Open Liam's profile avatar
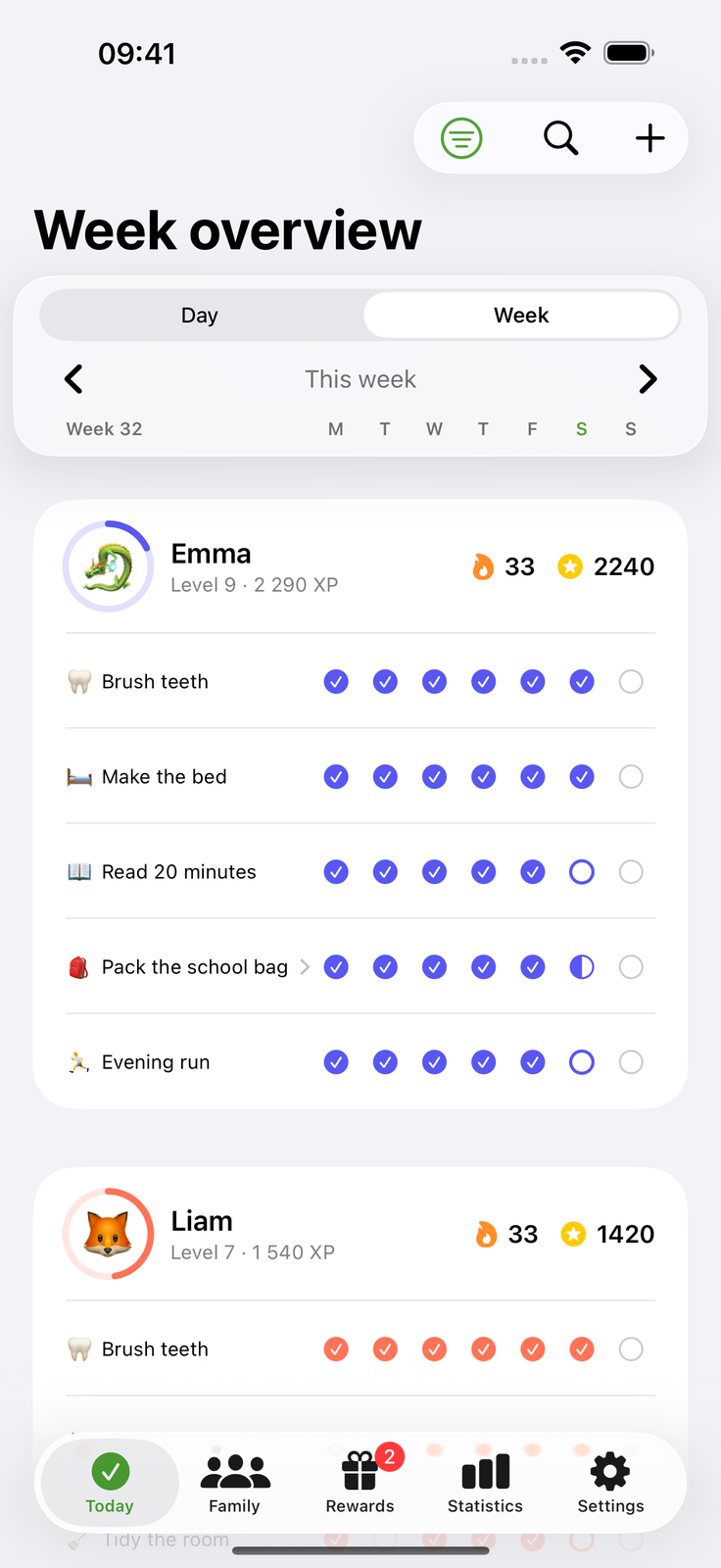 [108, 1234]
